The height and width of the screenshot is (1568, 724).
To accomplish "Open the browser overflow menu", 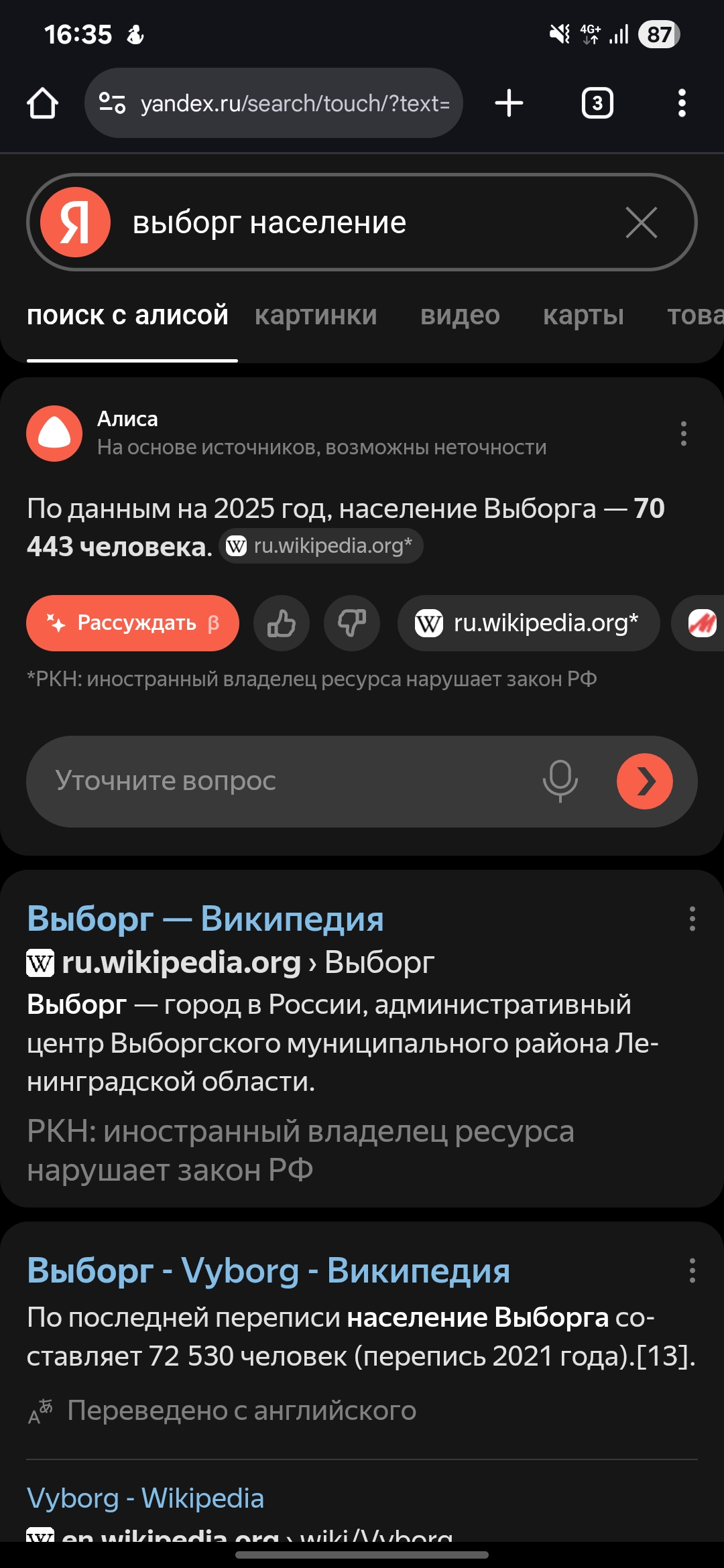I will (681, 103).
